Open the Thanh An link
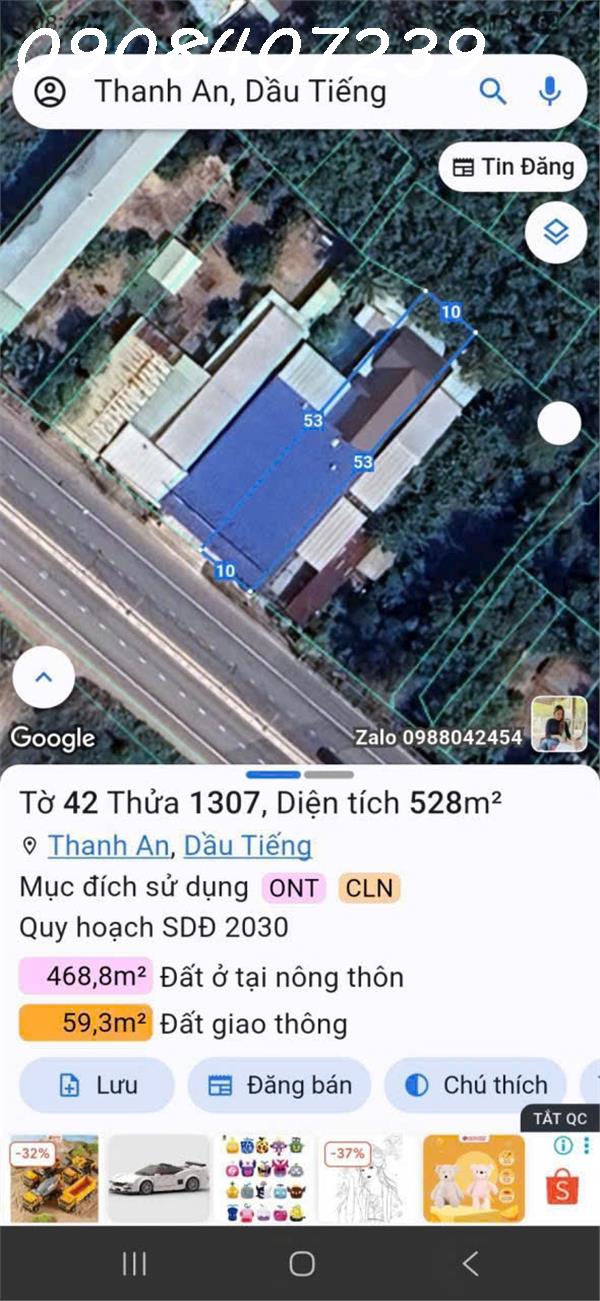This screenshot has height=1301, width=600. pyautogui.click(x=108, y=846)
